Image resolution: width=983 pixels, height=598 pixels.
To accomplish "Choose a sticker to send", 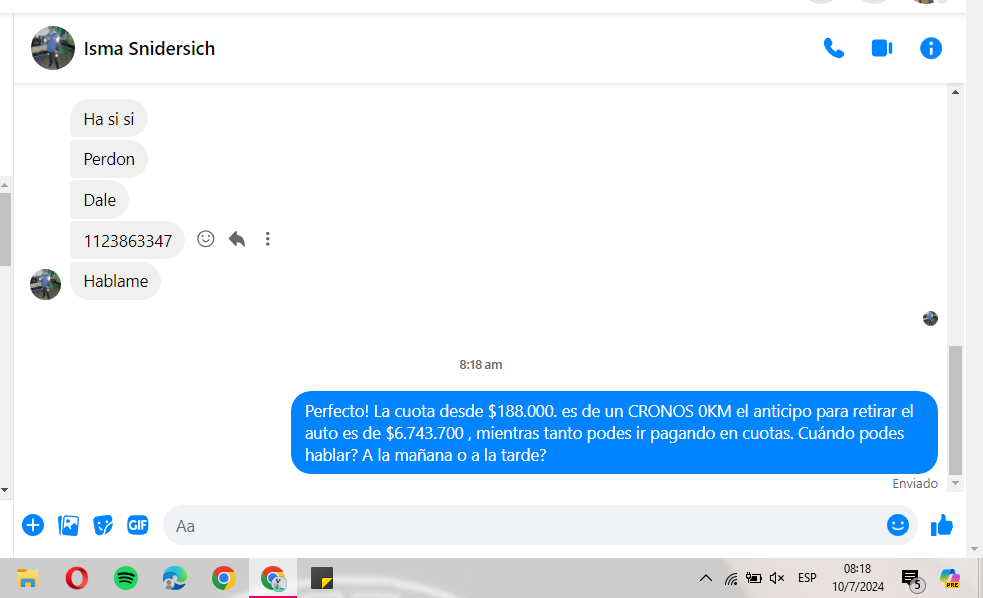I will tap(103, 525).
